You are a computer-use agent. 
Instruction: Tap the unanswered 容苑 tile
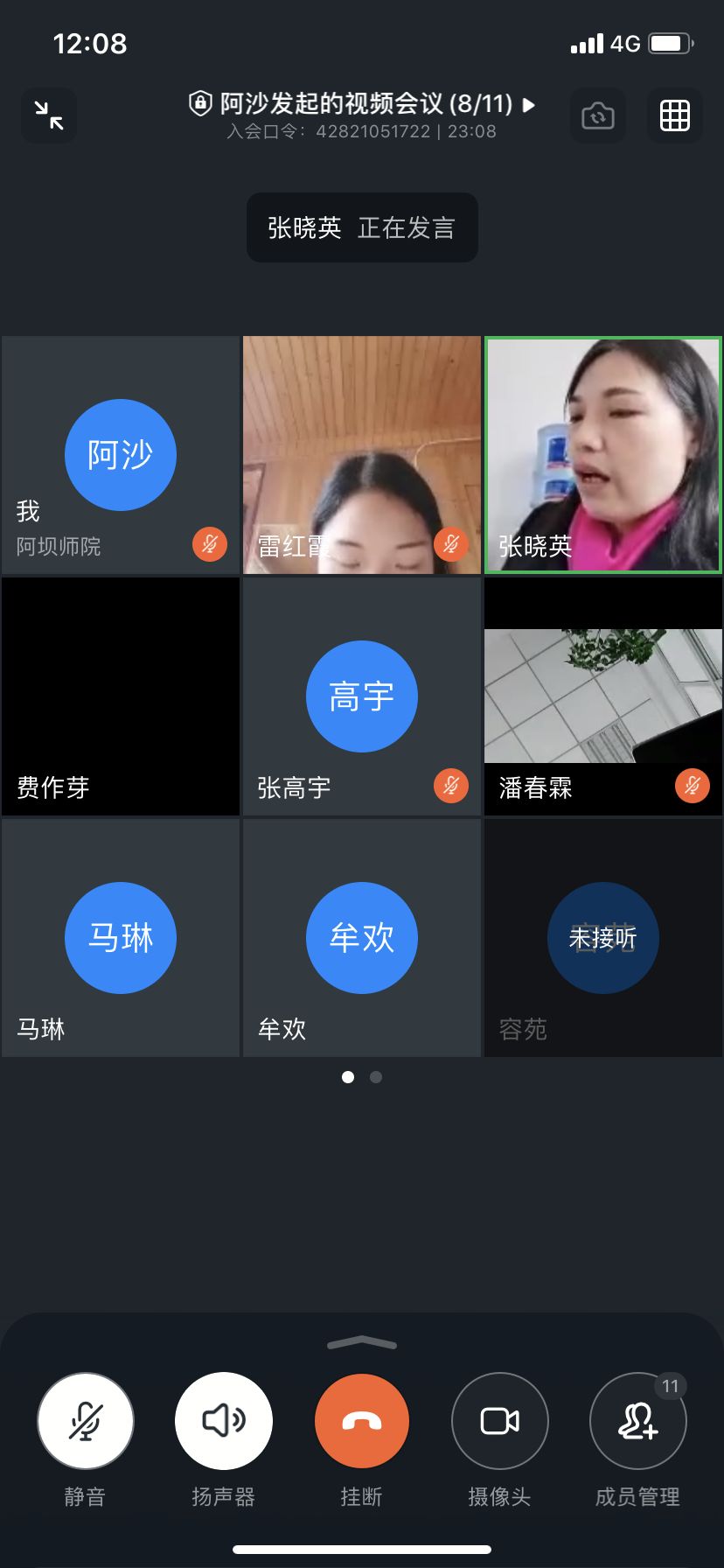click(x=603, y=938)
